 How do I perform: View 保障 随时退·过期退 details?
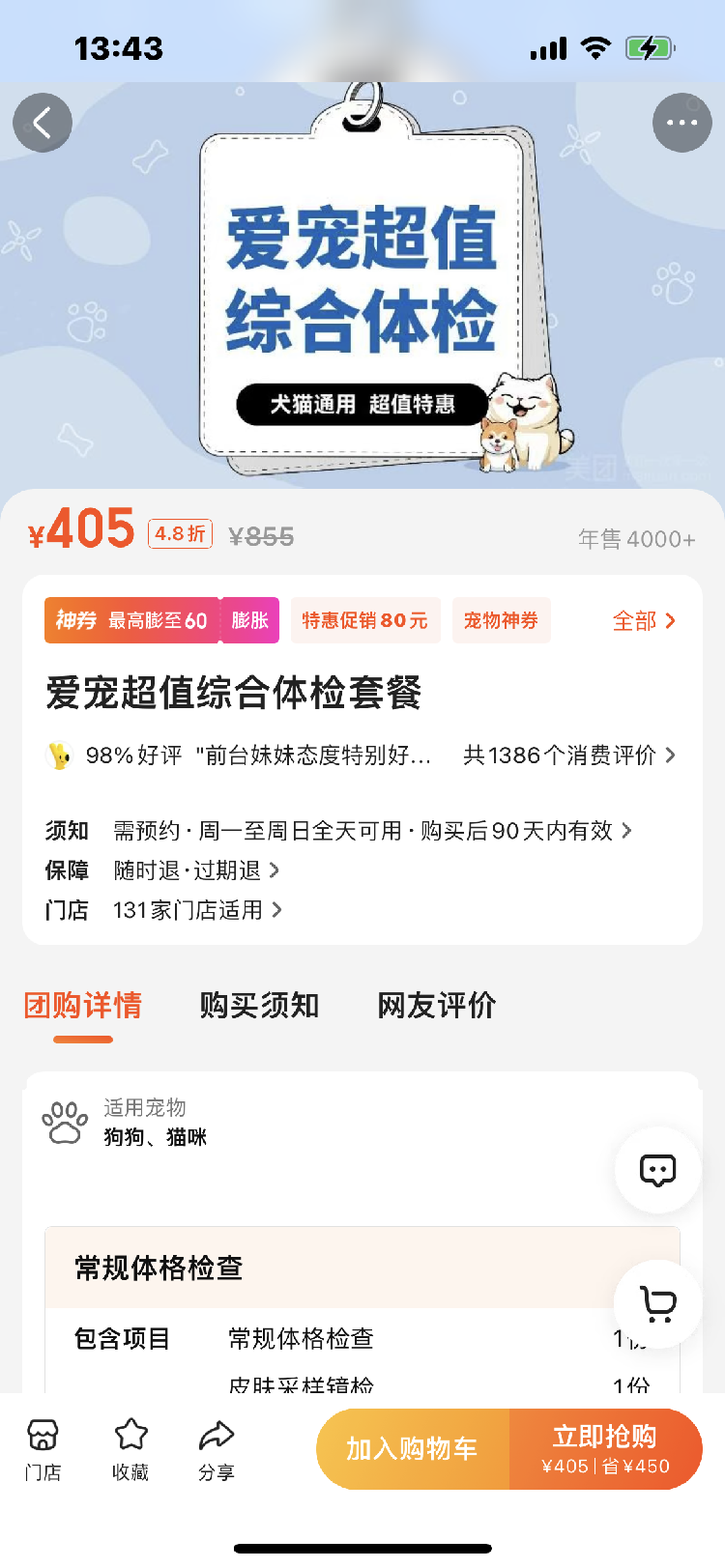point(193,870)
